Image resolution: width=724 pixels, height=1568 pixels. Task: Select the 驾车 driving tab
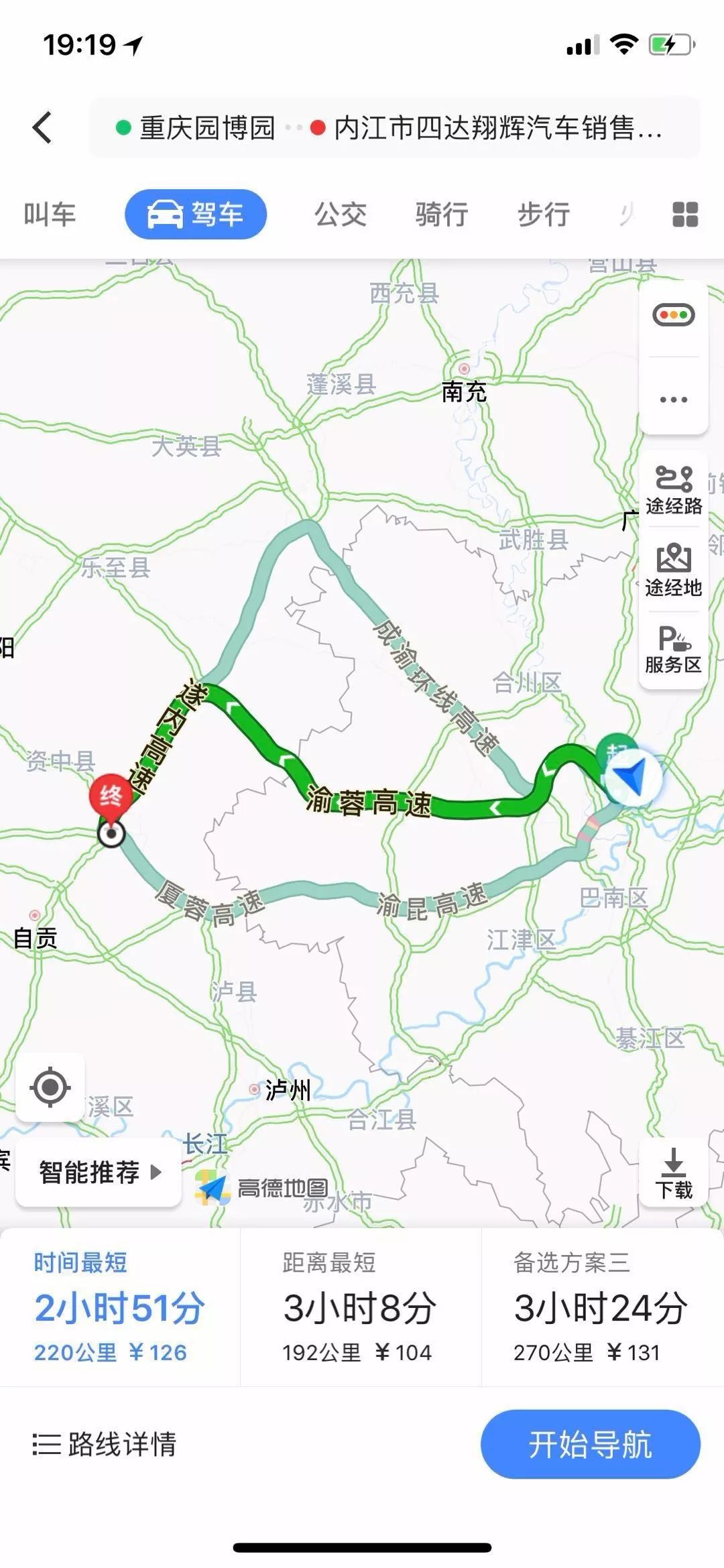pos(196,215)
